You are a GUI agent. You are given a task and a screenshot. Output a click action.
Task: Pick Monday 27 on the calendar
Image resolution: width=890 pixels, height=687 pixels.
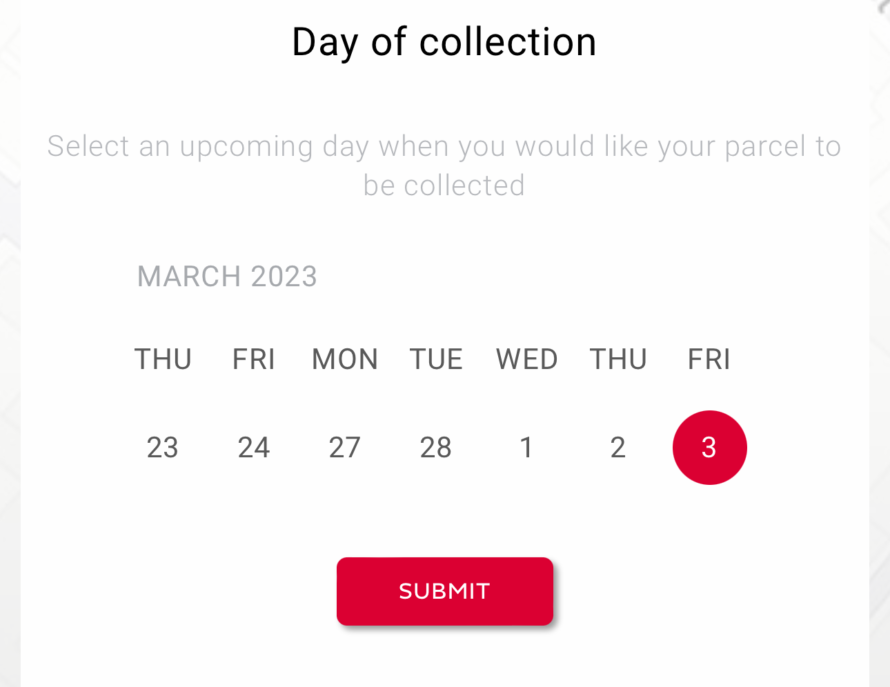point(345,447)
